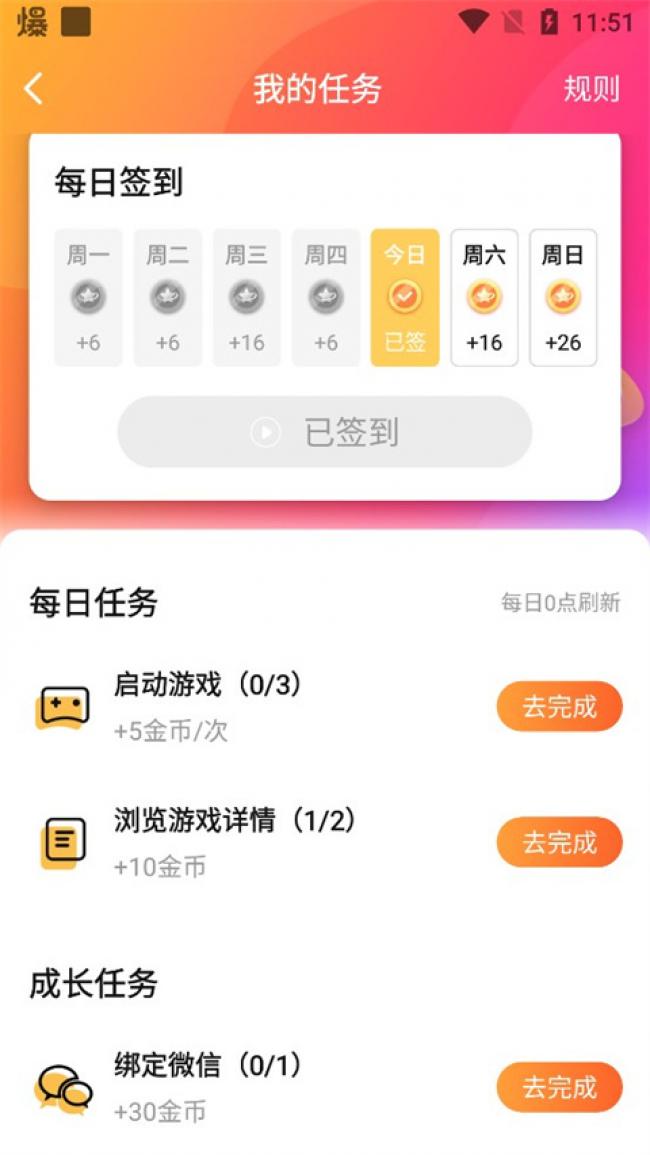The image size is (650, 1155).
Task: Tap 去完成 for 启动游戏 task
Action: 559,706
